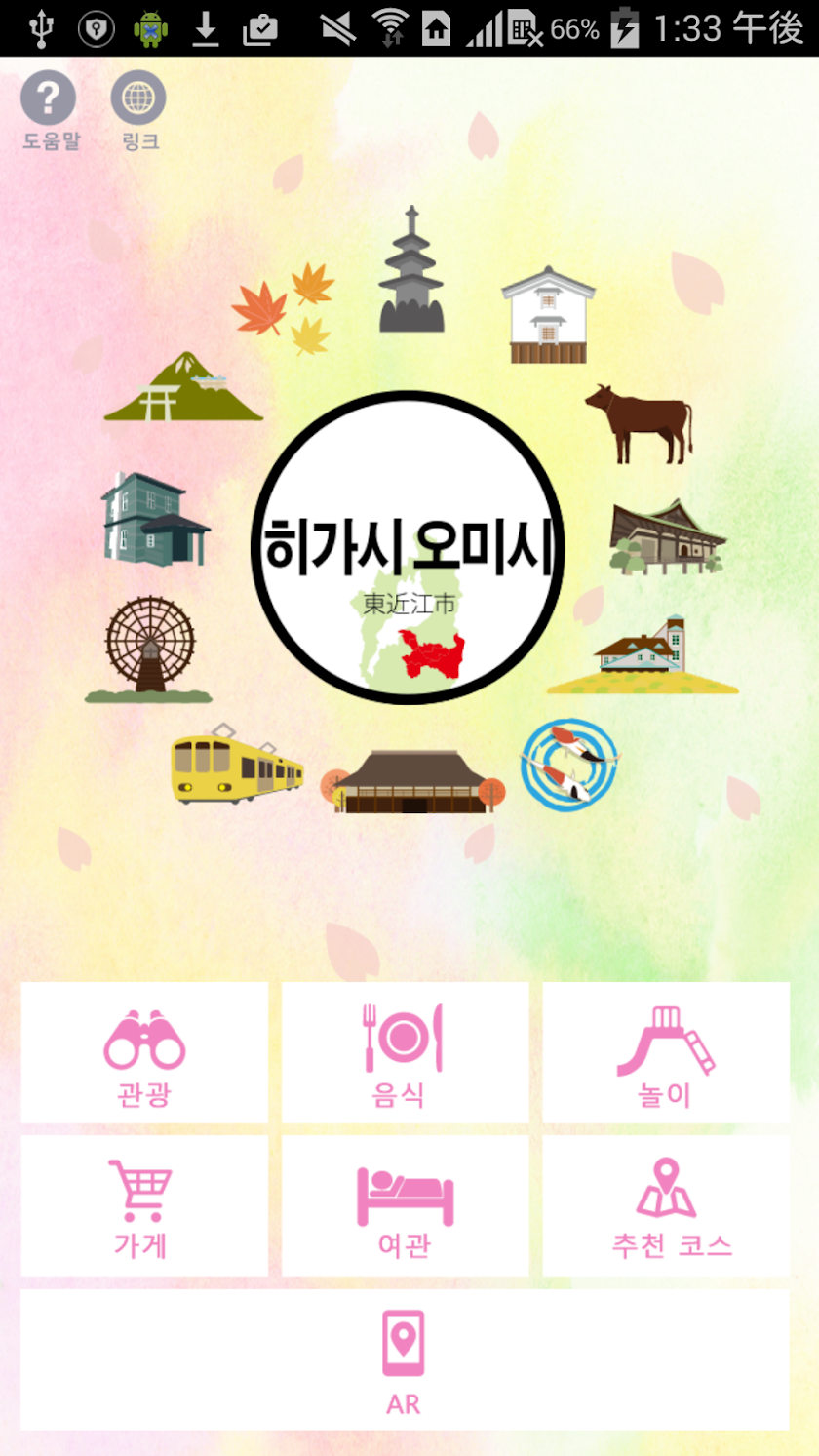The height and width of the screenshot is (1456, 819).
Task: Browse the 가게 shops category
Action: 144,1205
